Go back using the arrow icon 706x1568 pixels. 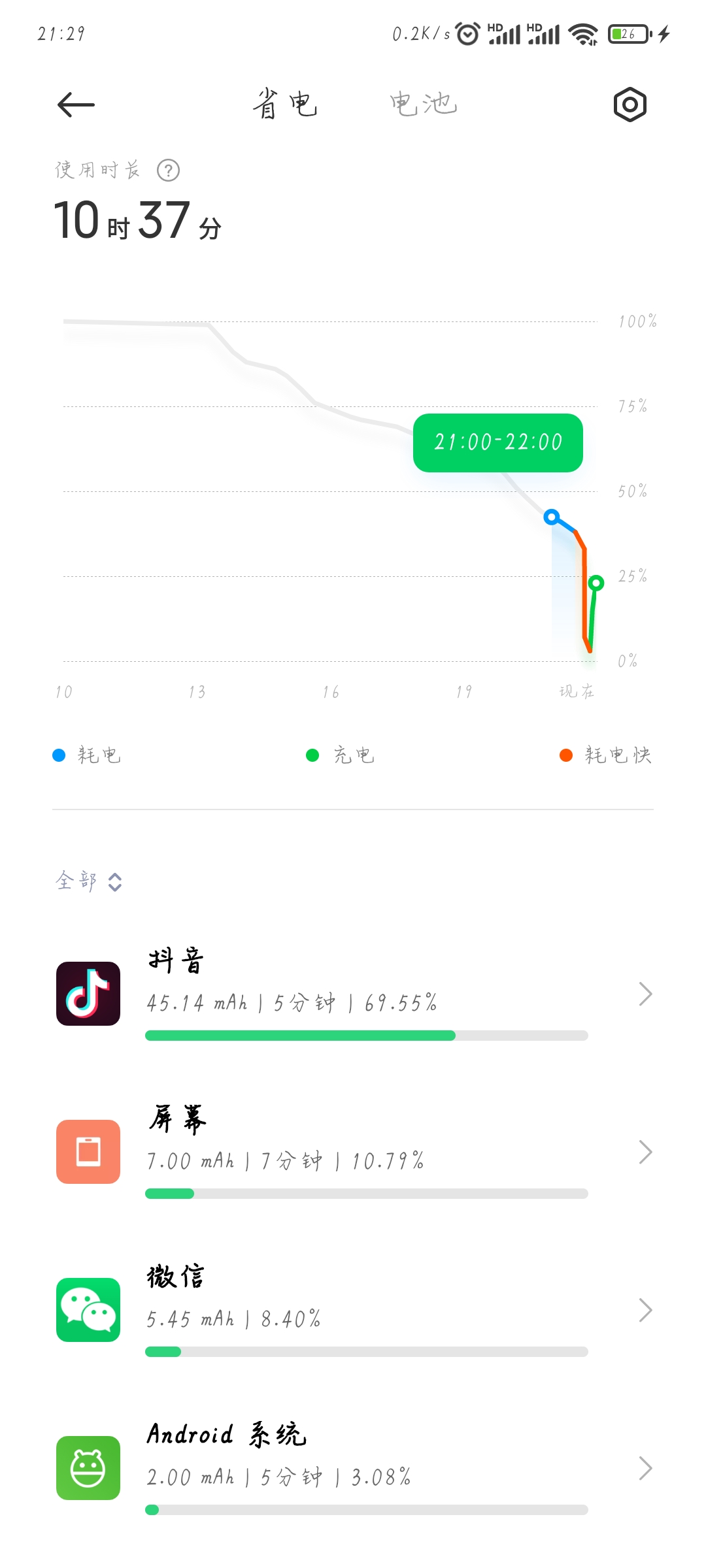click(x=76, y=105)
